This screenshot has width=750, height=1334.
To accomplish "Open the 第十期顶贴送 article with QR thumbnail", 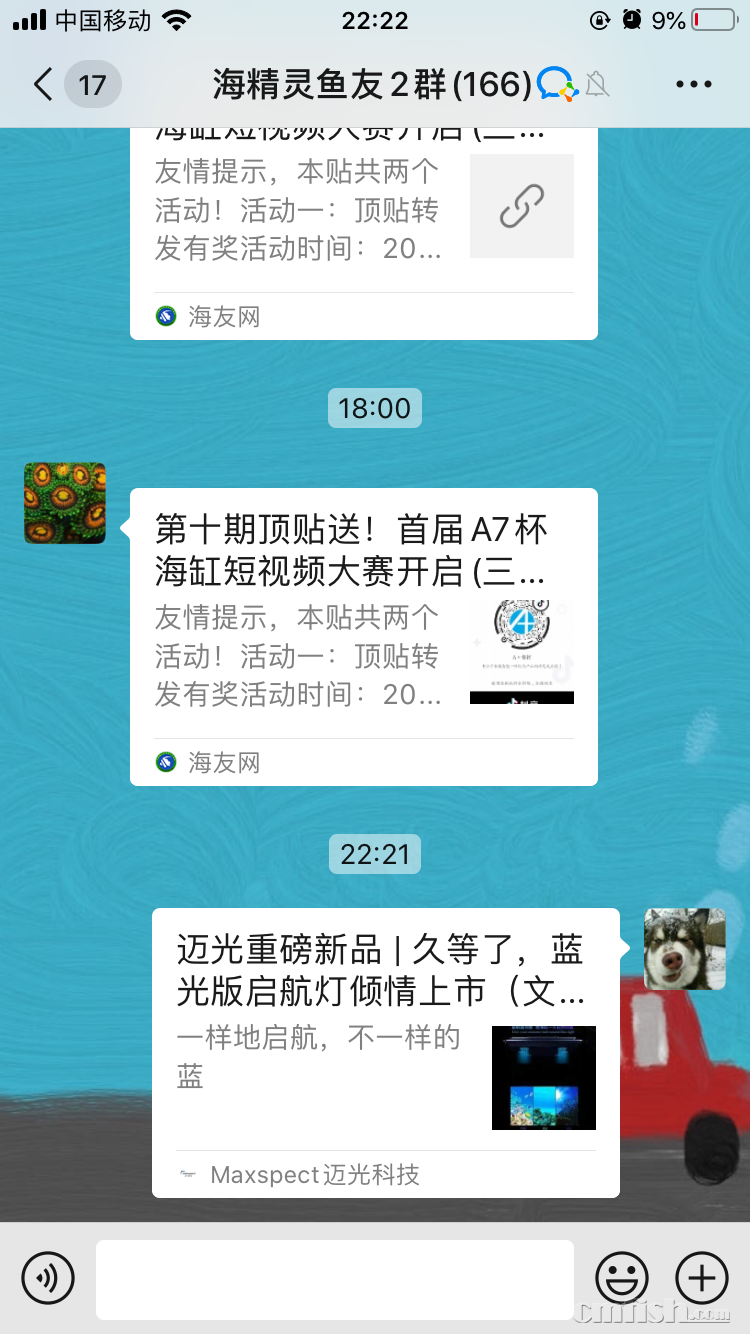I will [x=363, y=635].
